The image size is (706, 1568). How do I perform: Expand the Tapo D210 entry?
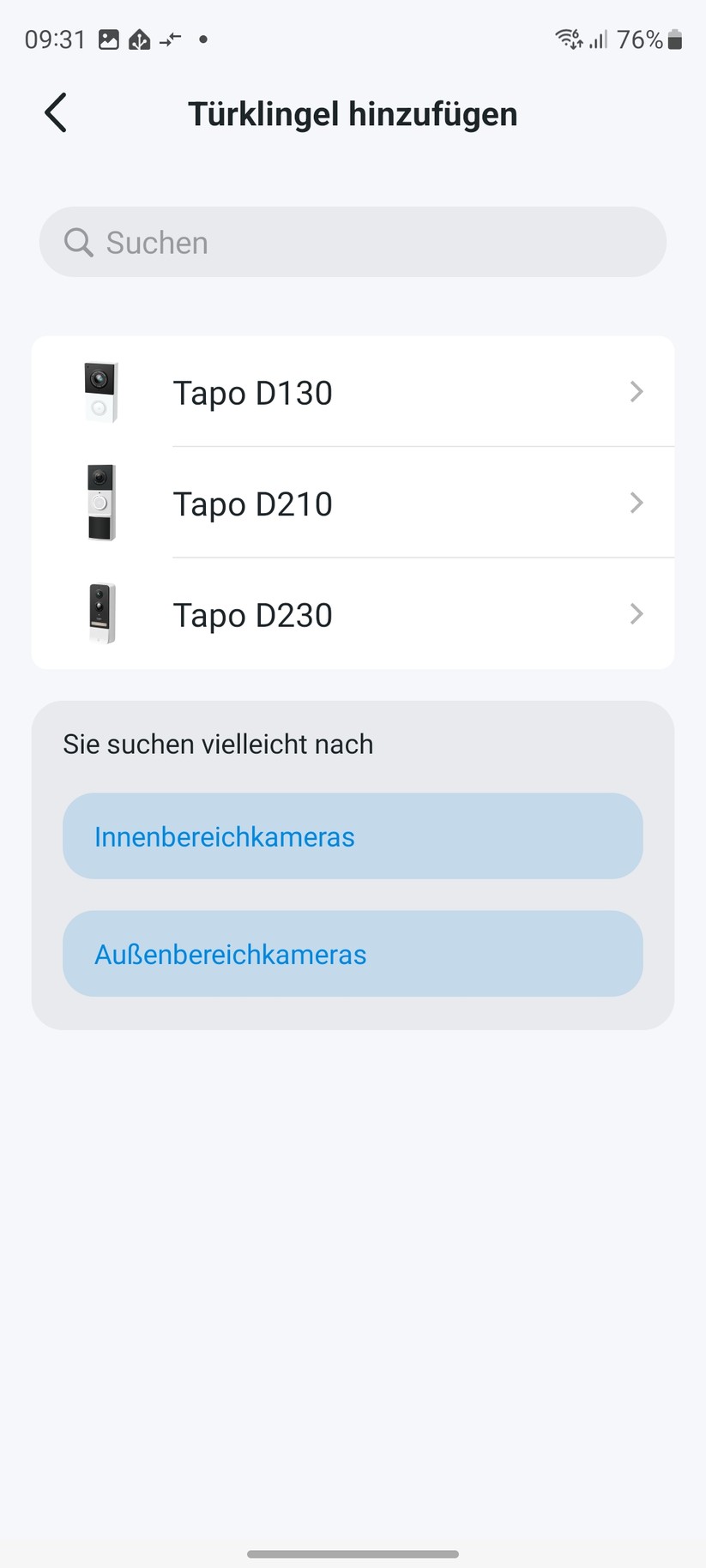tap(637, 503)
